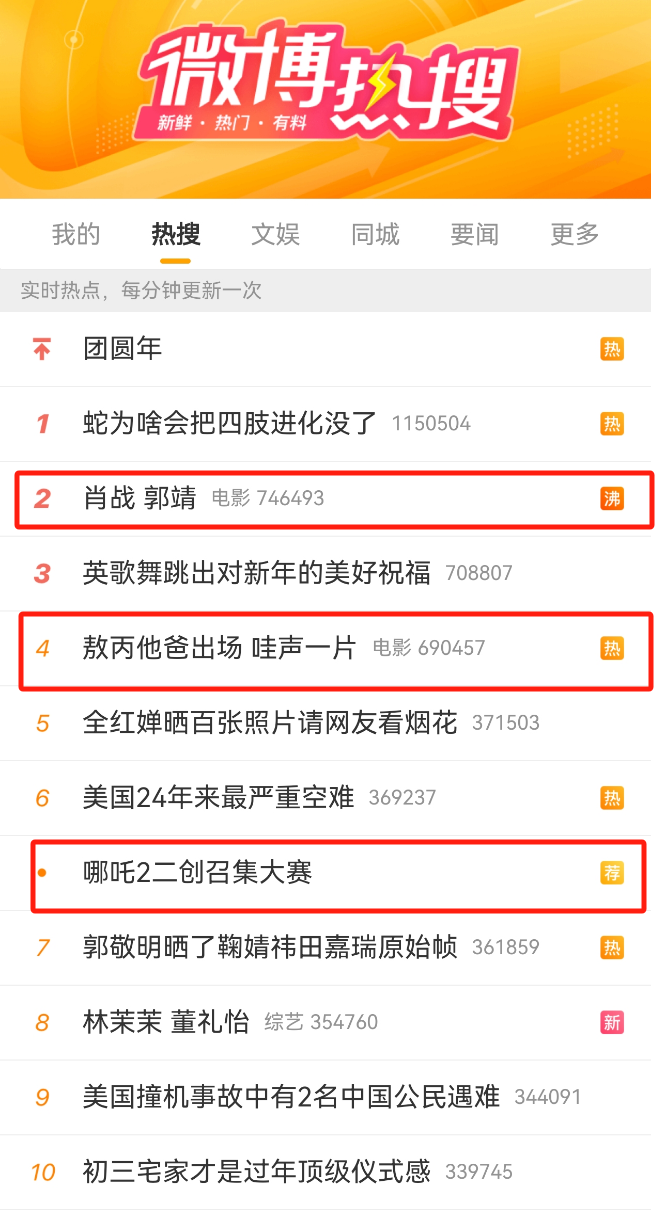Screen dimensions: 655x1212
Task: Open the promoted 哪吒2二创召集大赛 topic
Action: point(198,873)
